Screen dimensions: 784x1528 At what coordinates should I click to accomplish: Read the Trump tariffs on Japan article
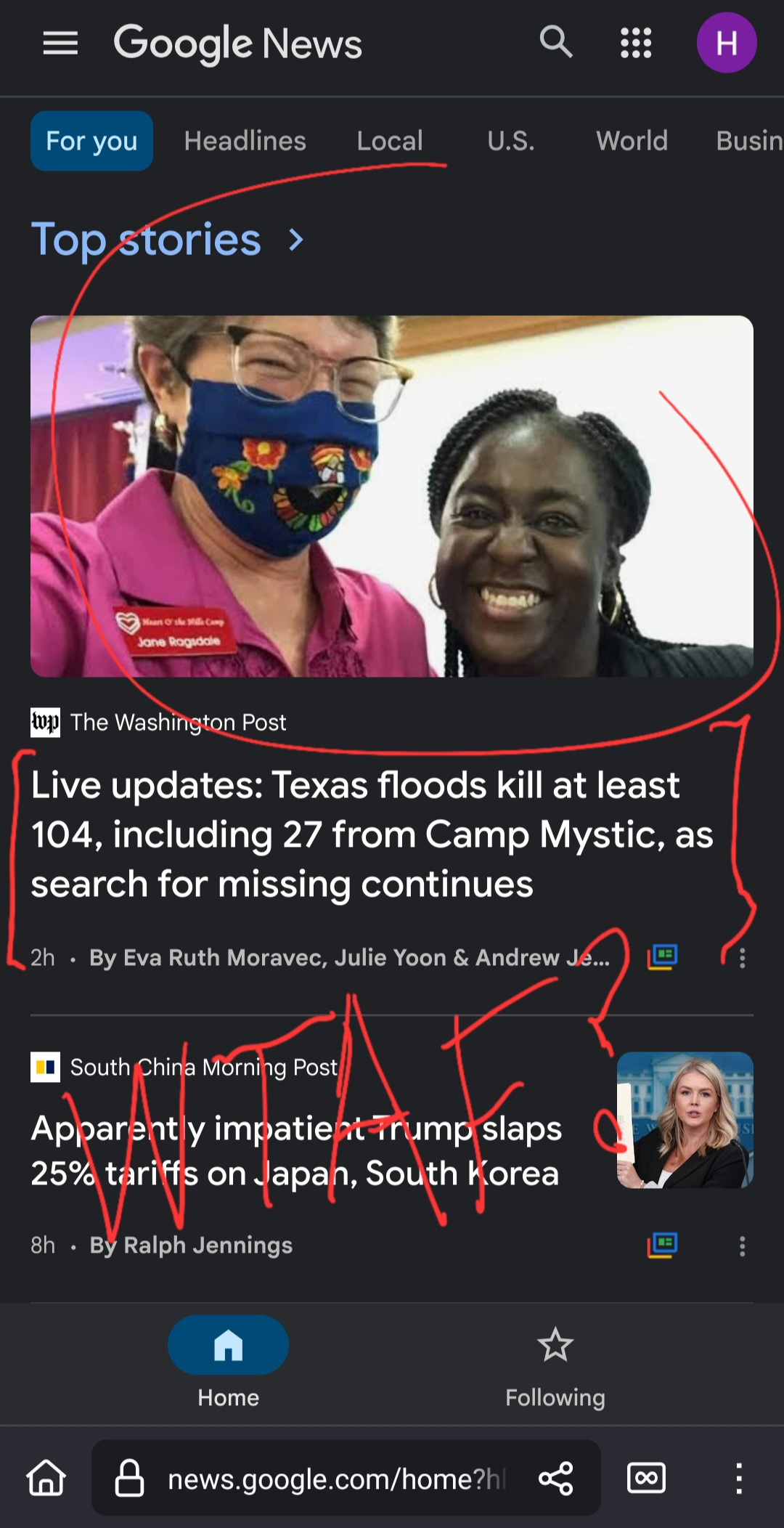[296, 1150]
